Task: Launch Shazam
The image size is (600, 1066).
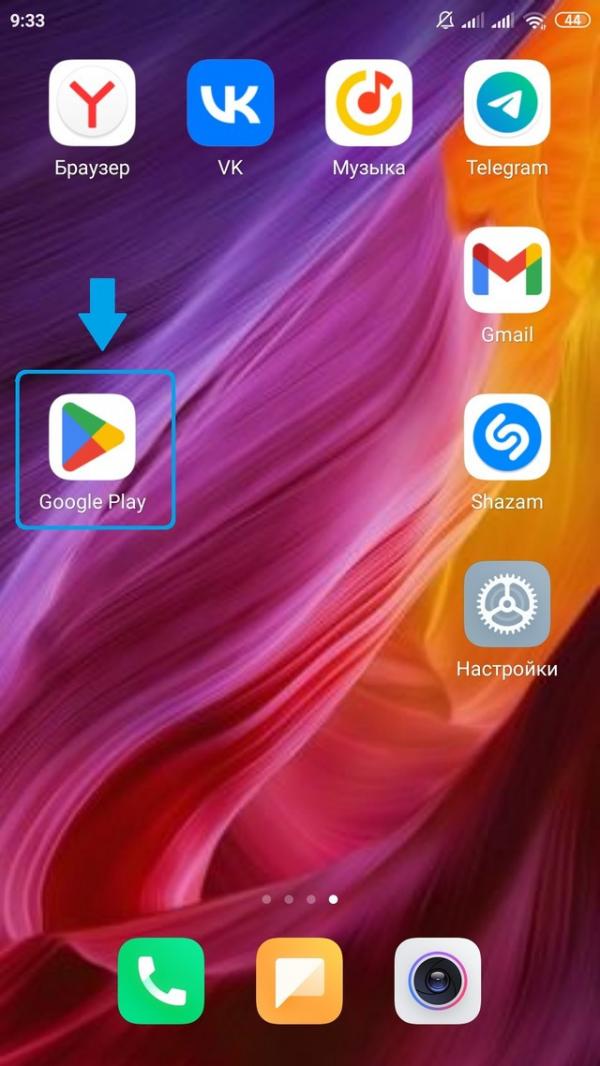Action: coord(507,437)
